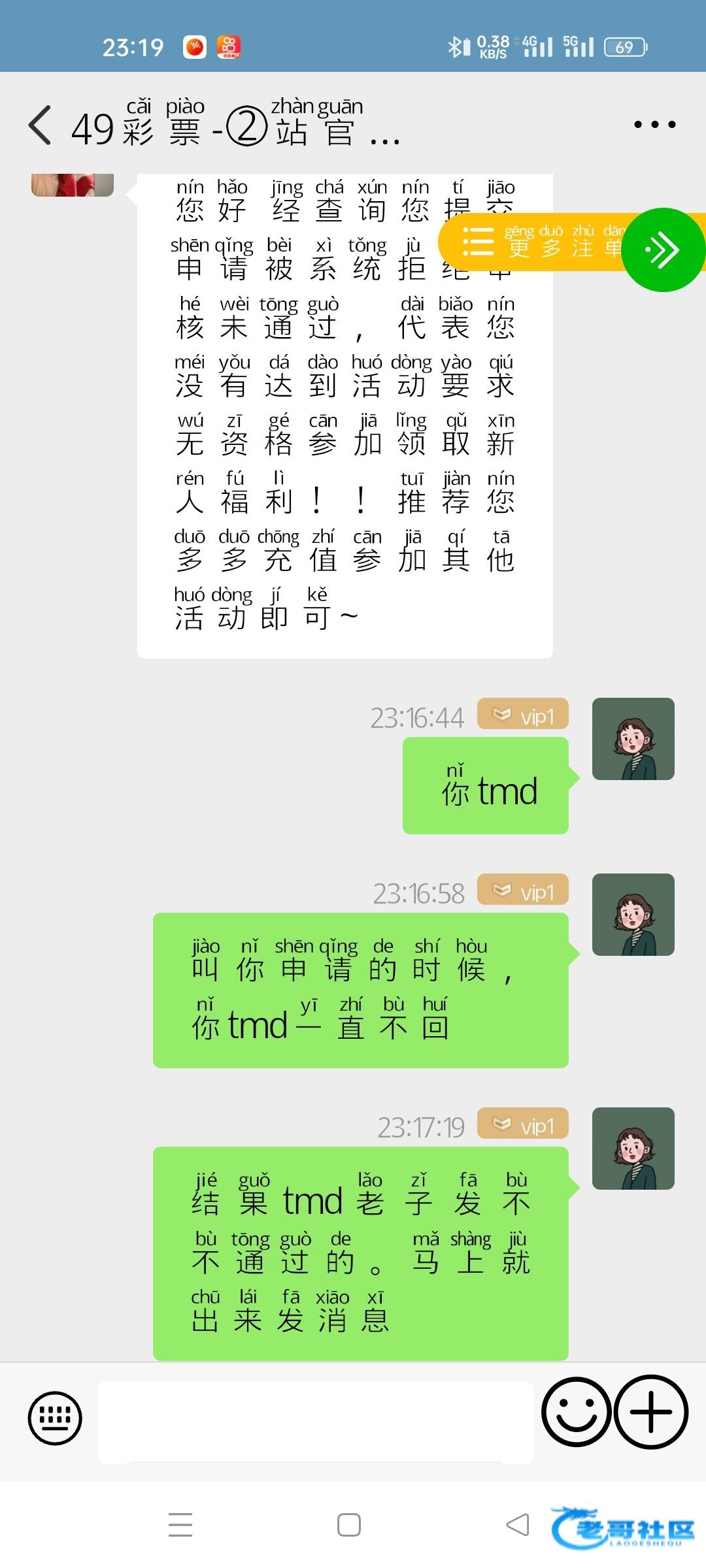The image size is (706, 1568).
Task: Open the emoji picker
Action: click(576, 1412)
